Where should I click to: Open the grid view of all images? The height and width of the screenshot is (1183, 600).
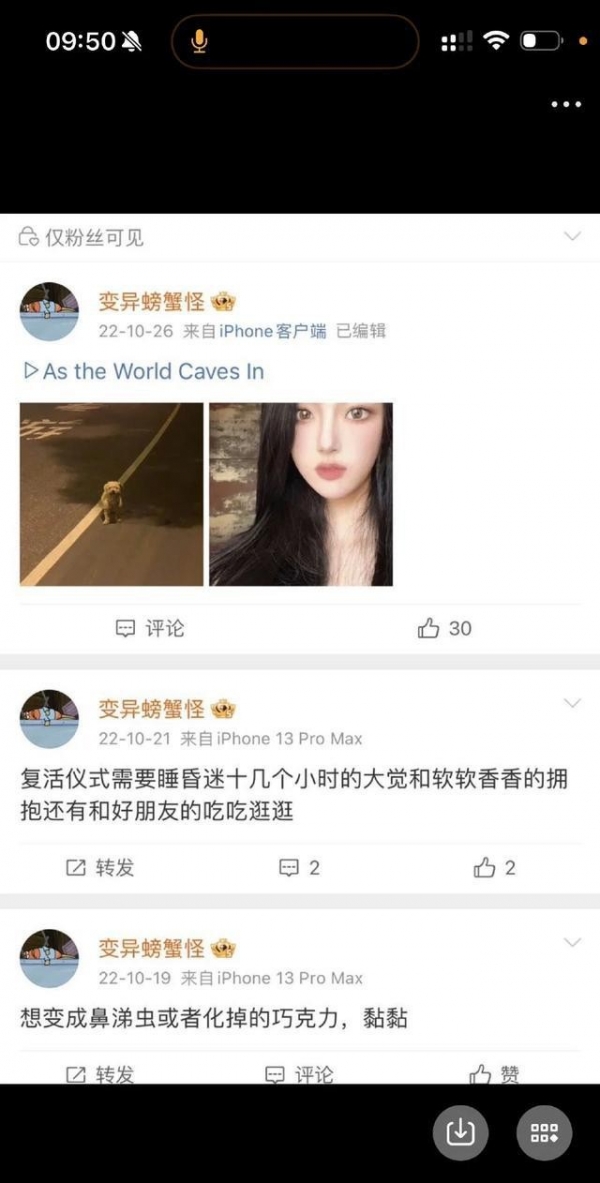coord(544,1132)
